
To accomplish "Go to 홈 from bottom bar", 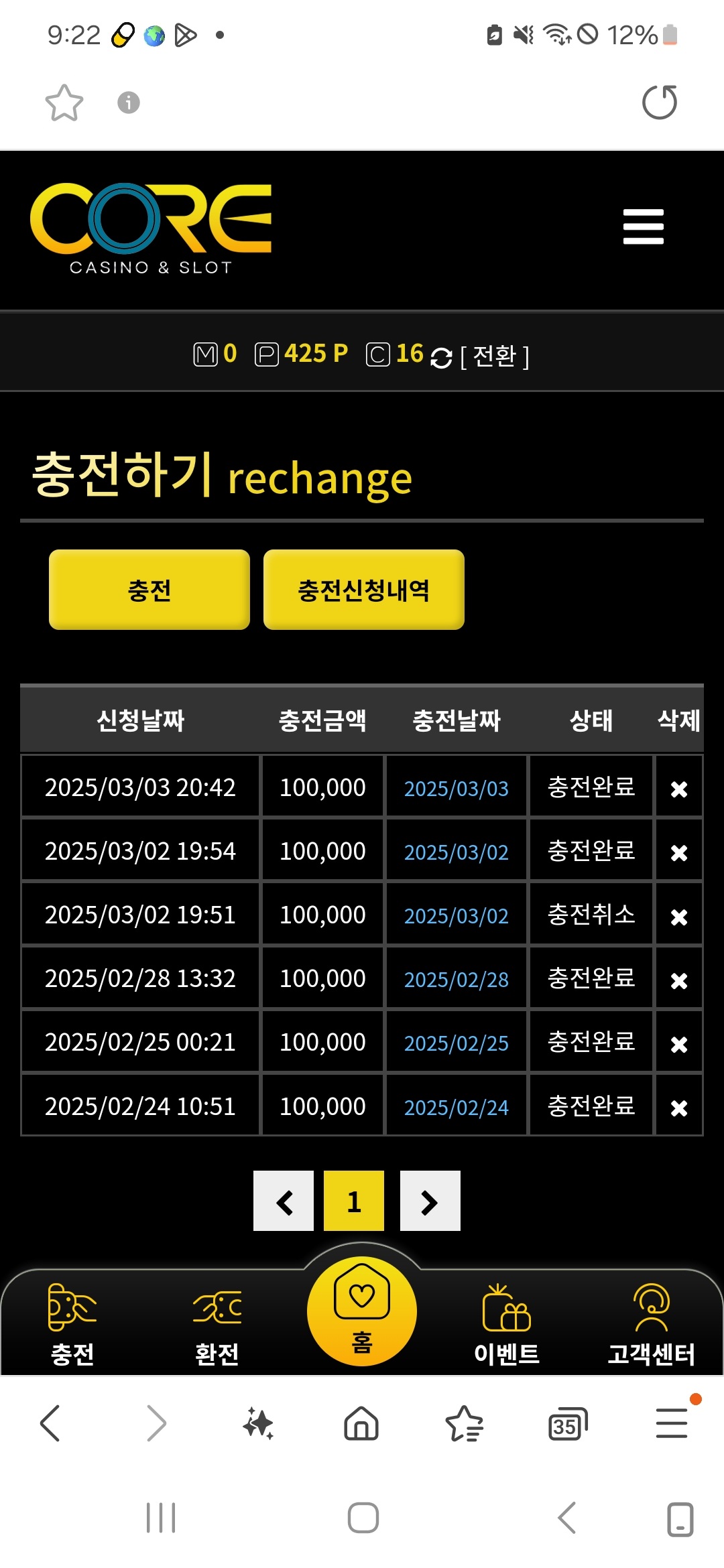I will (362, 1311).
